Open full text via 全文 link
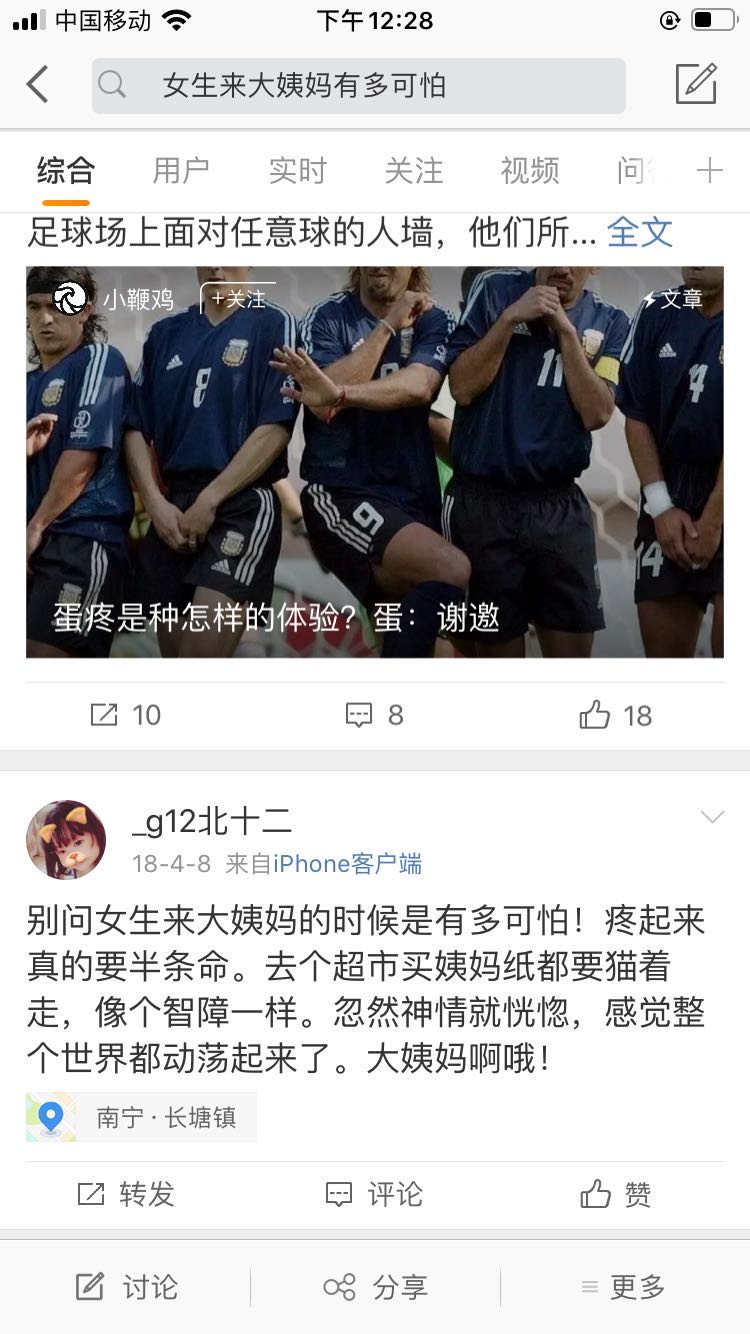 [x=639, y=232]
